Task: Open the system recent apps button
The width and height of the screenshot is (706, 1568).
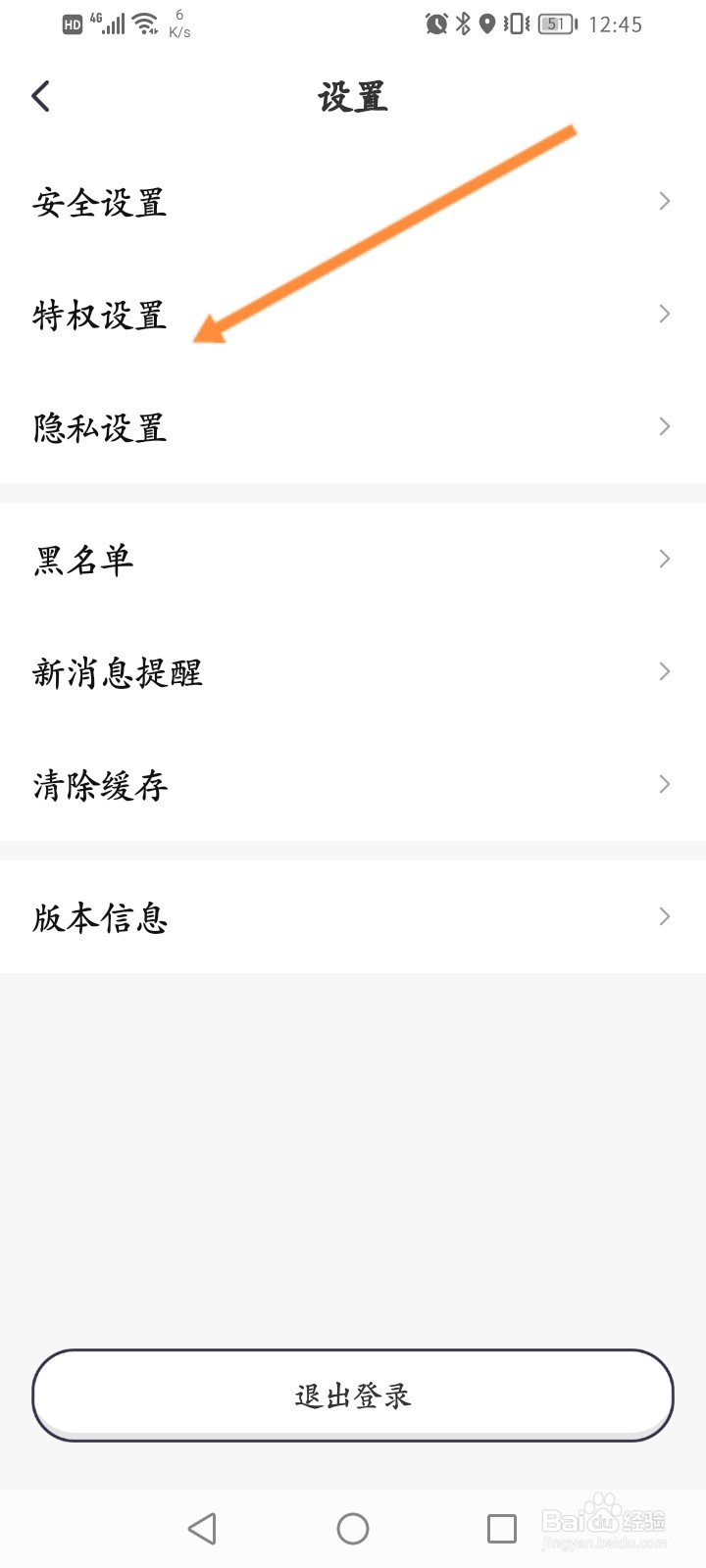Action: coord(502,1529)
